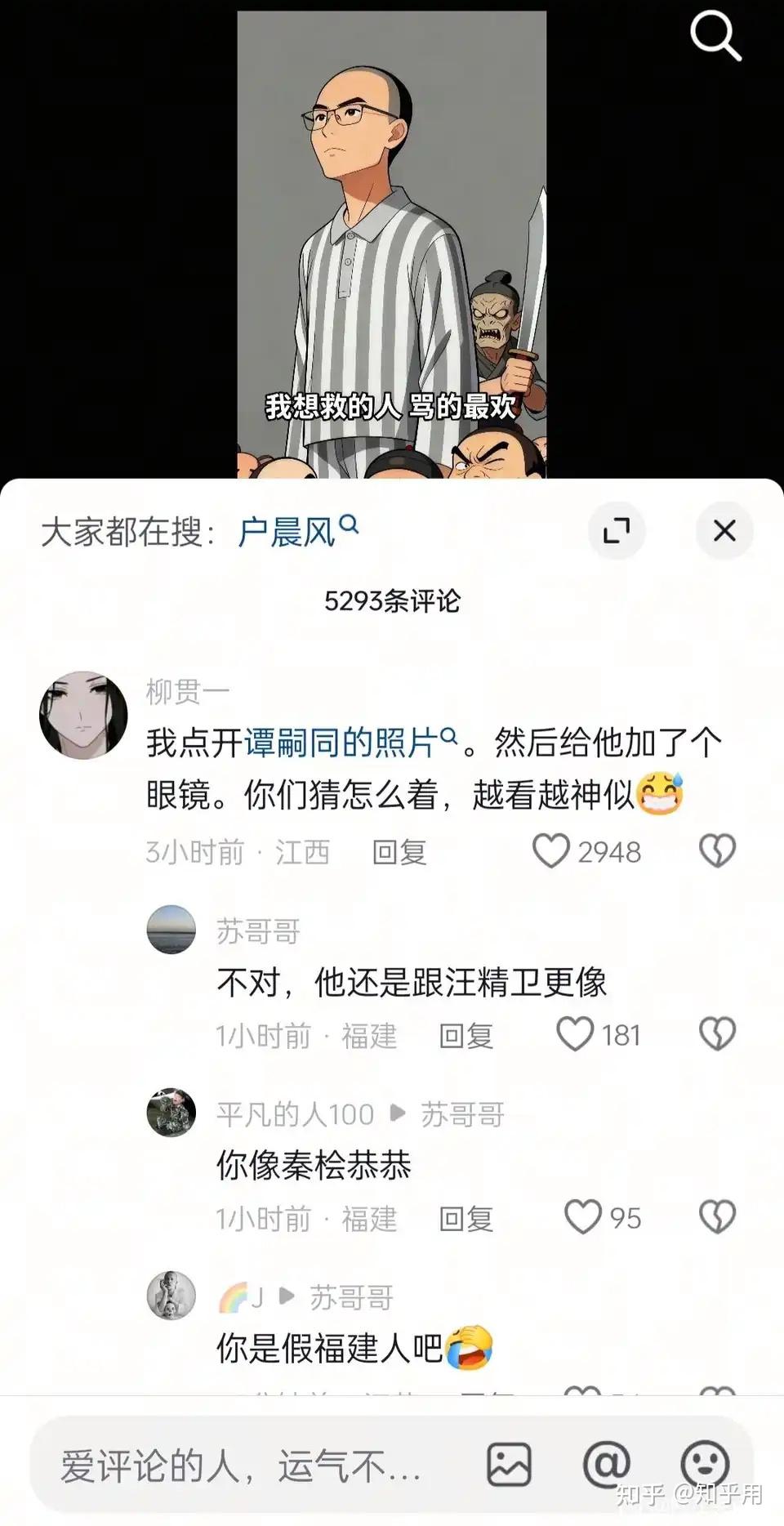The width and height of the screenshot is (784, 1526).
Task: Dislike 平凡的人100's comment
Action: [x=717, y=1217]
